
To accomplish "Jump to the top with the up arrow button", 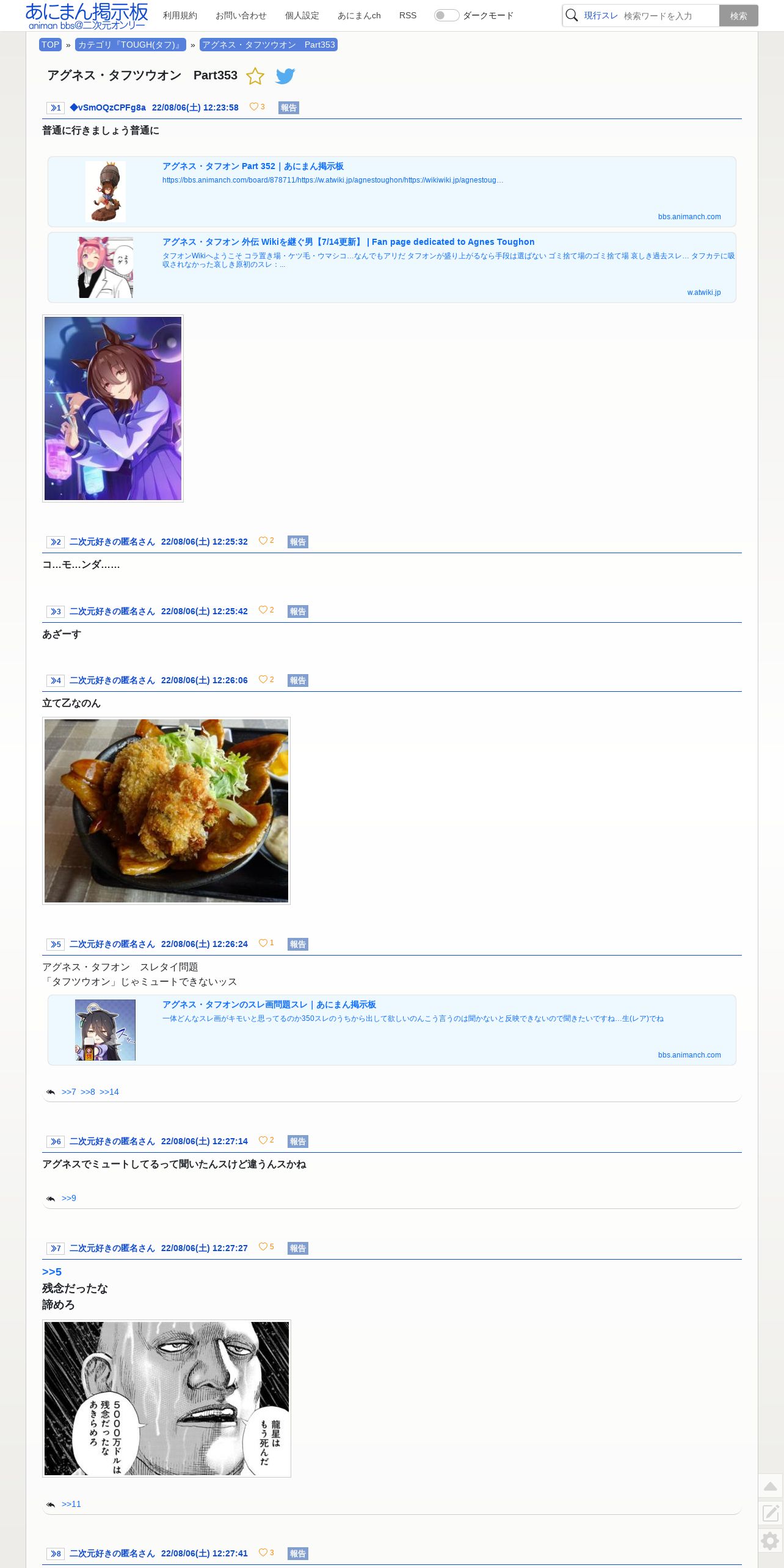I will click(x=771, y=1486).
